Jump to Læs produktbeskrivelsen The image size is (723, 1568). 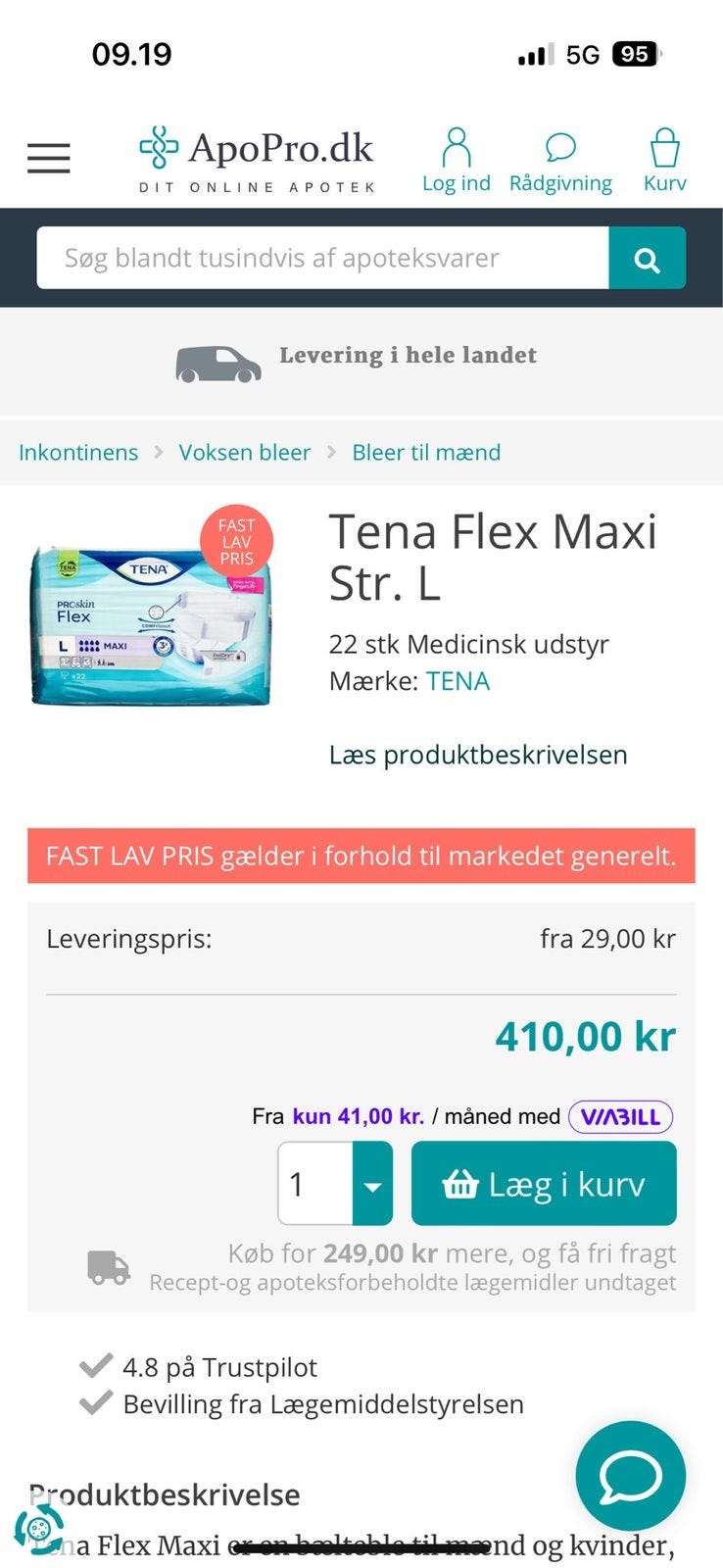(478, 755)
